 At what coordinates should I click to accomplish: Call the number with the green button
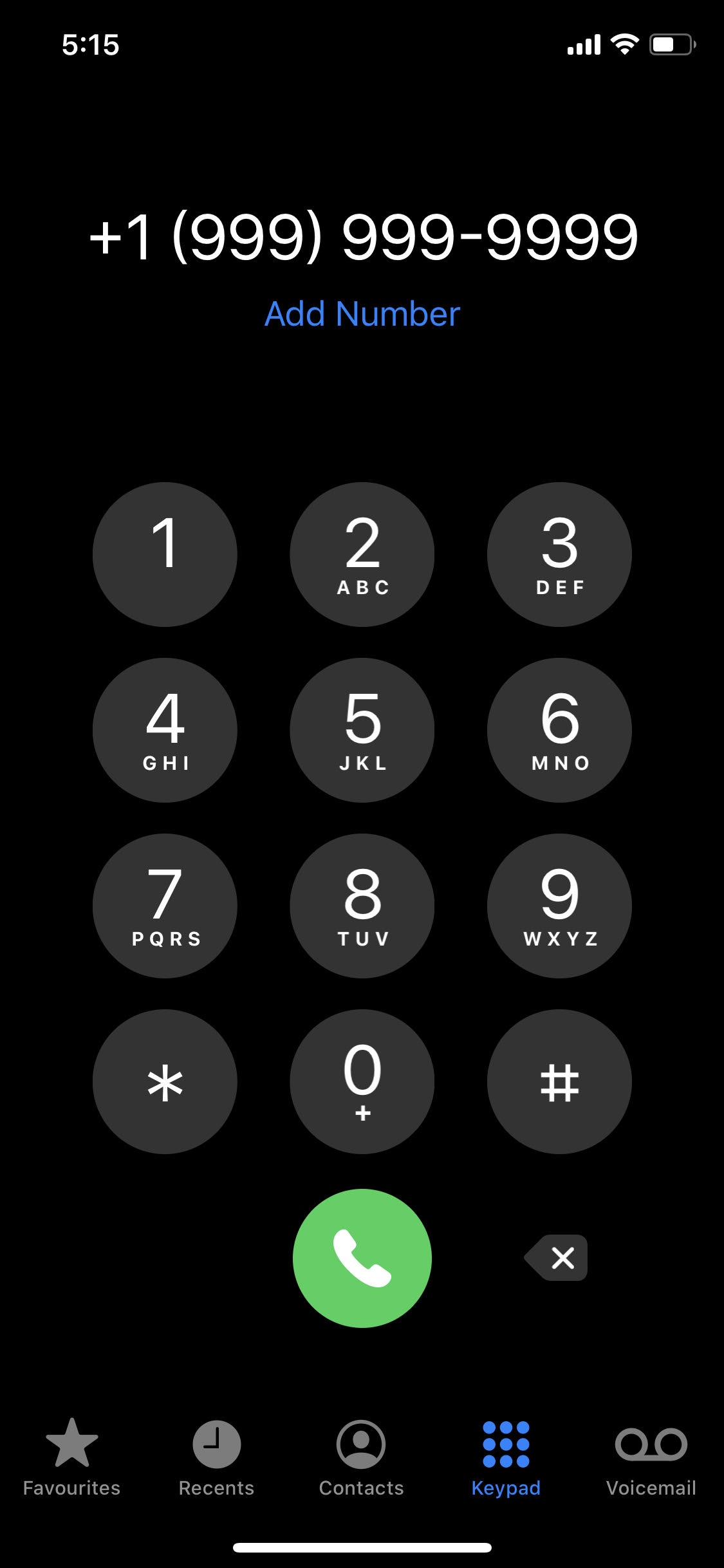(362, 1258)
